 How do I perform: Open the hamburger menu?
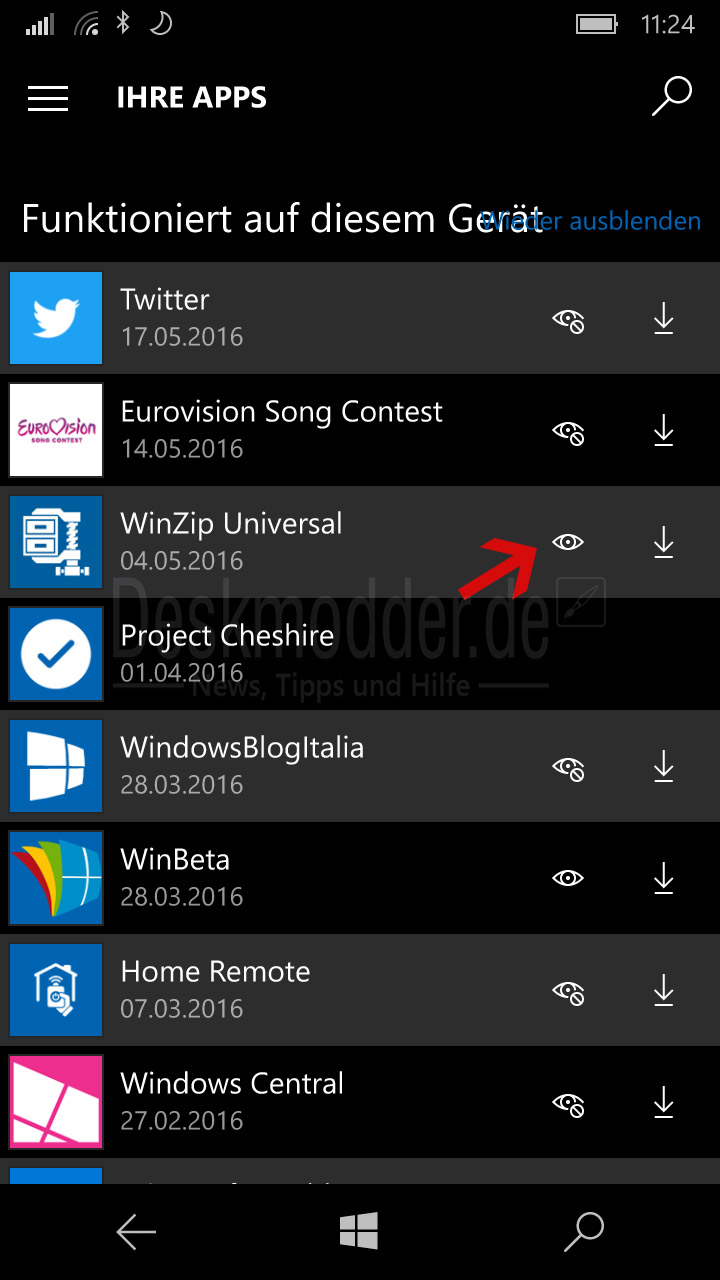[x=48, y=98]
